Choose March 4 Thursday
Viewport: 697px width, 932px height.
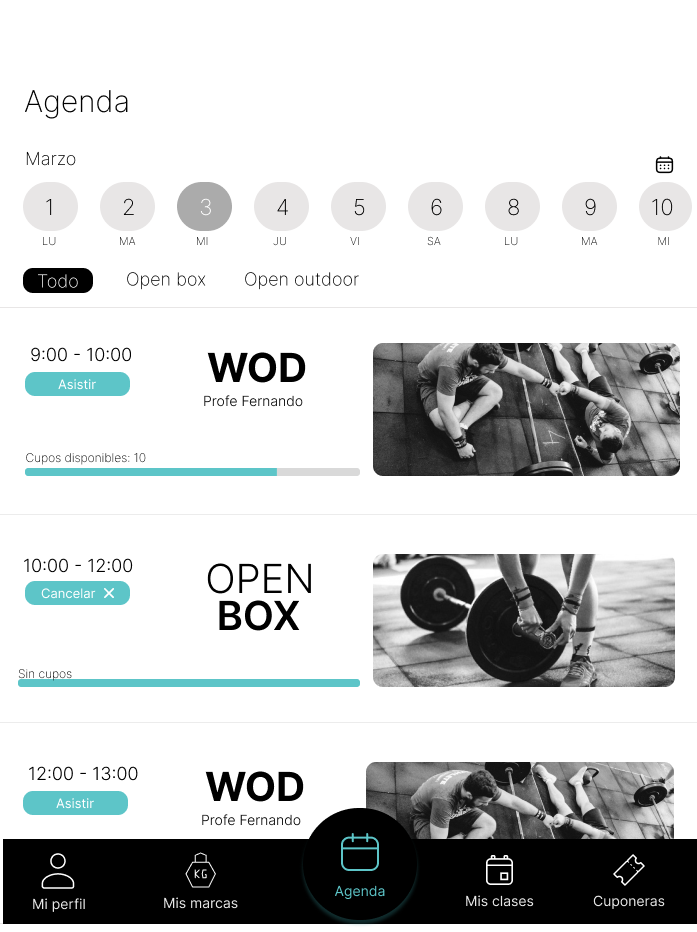click(x=281, y=207)
